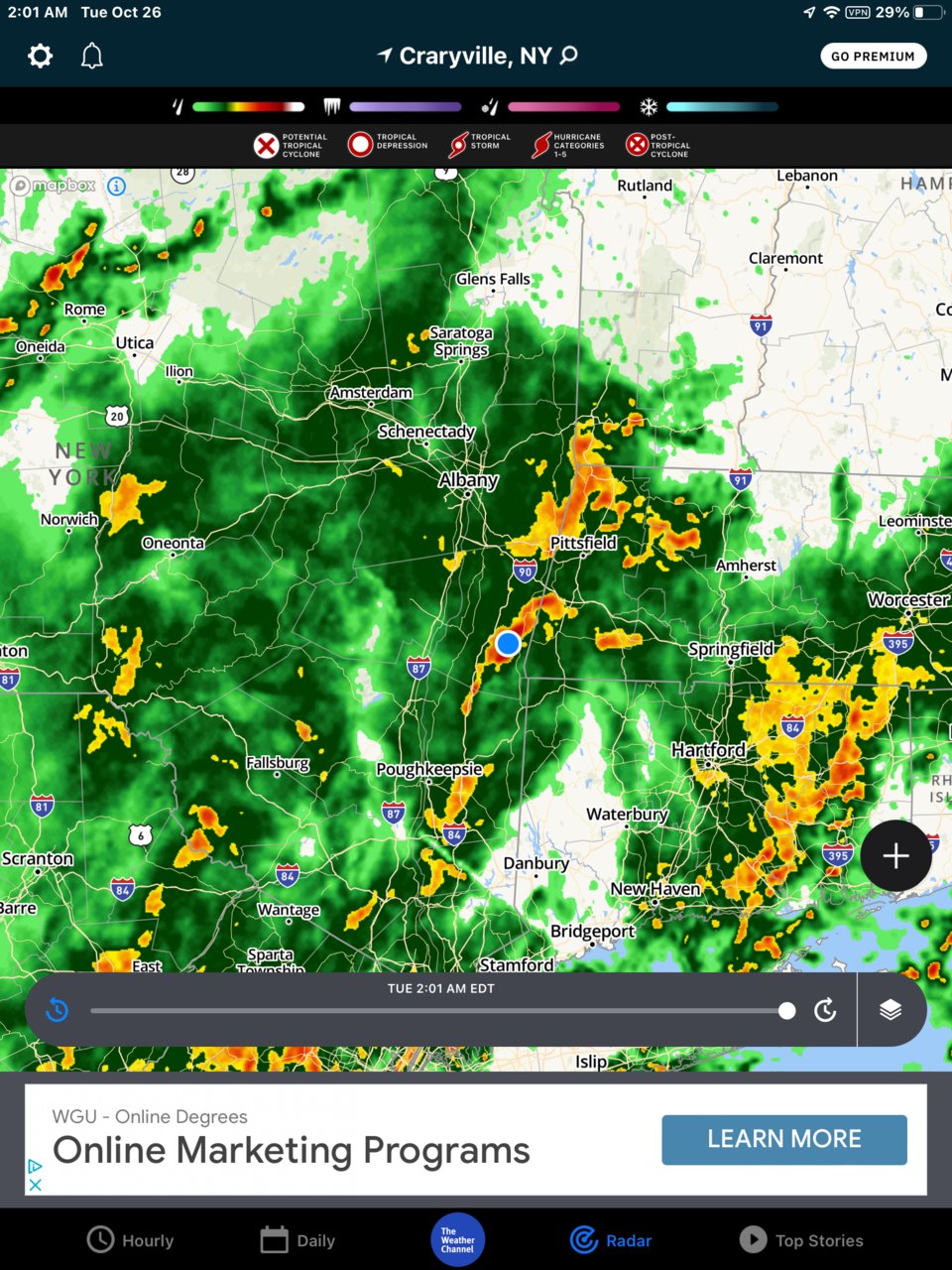952x1270 pixels.
Task: Play past radar animation
Action: click(x=58, y=1010)
